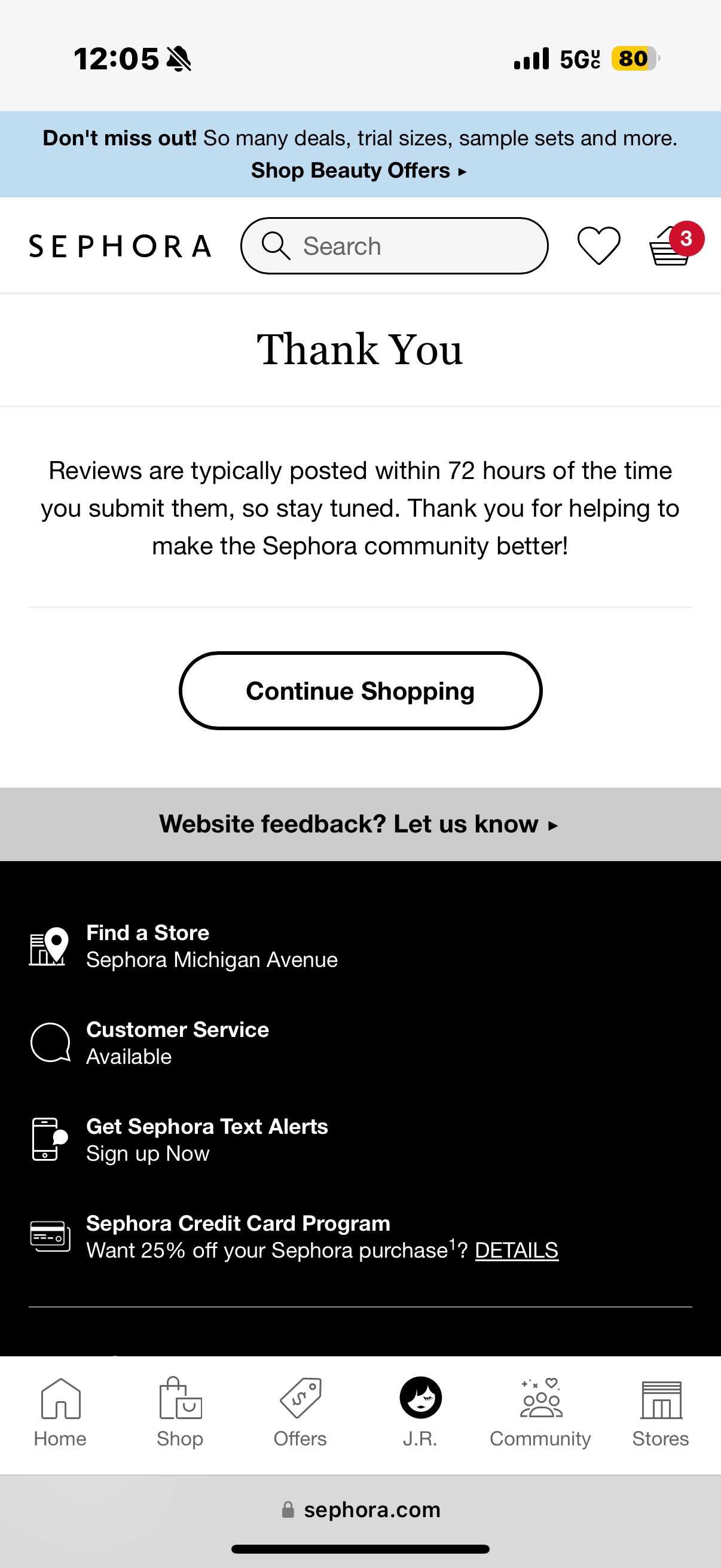Tap the Sephora logo

point(120,246)
